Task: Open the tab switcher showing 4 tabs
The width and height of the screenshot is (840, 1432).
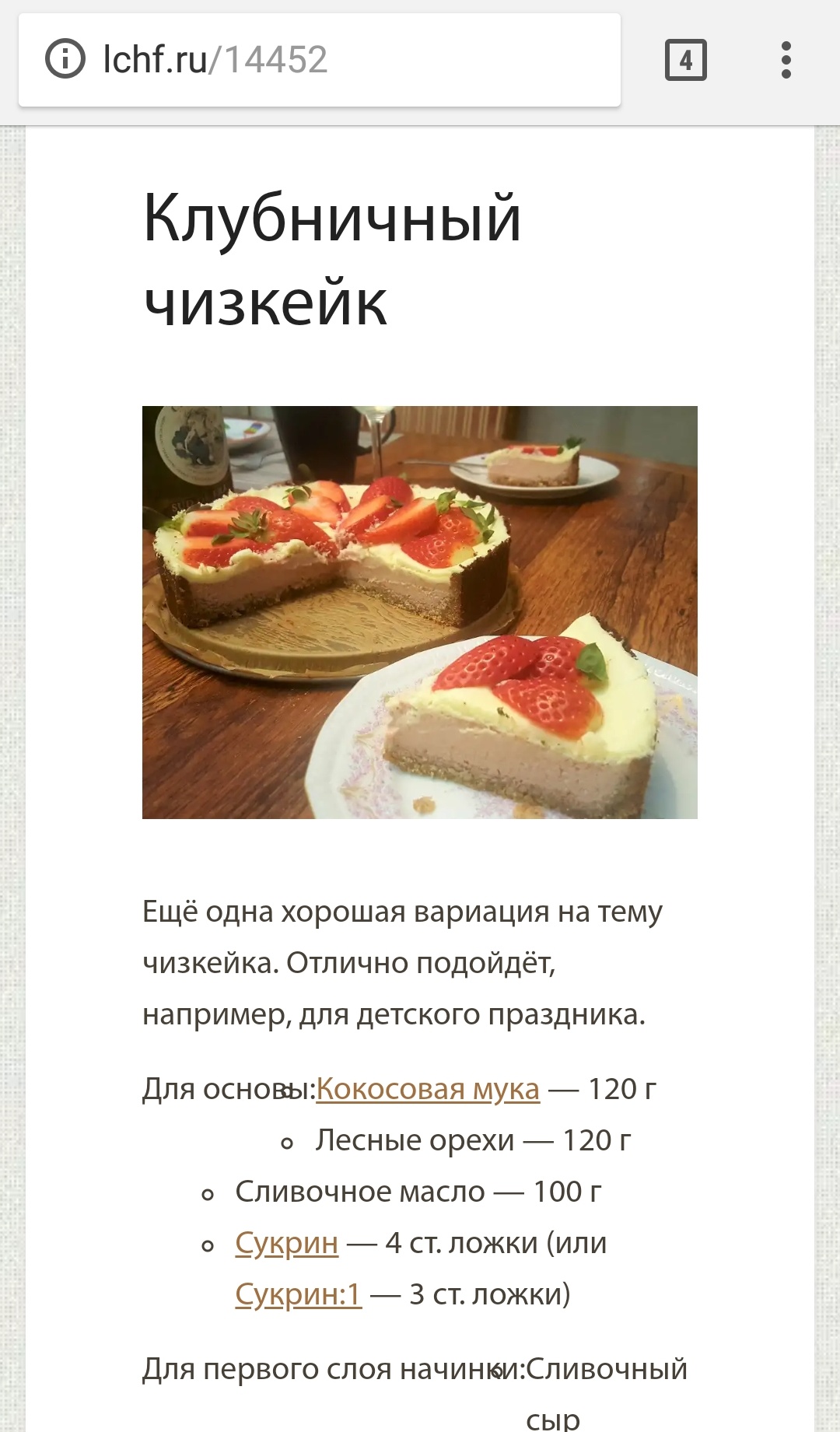Action: click(685, 60)
